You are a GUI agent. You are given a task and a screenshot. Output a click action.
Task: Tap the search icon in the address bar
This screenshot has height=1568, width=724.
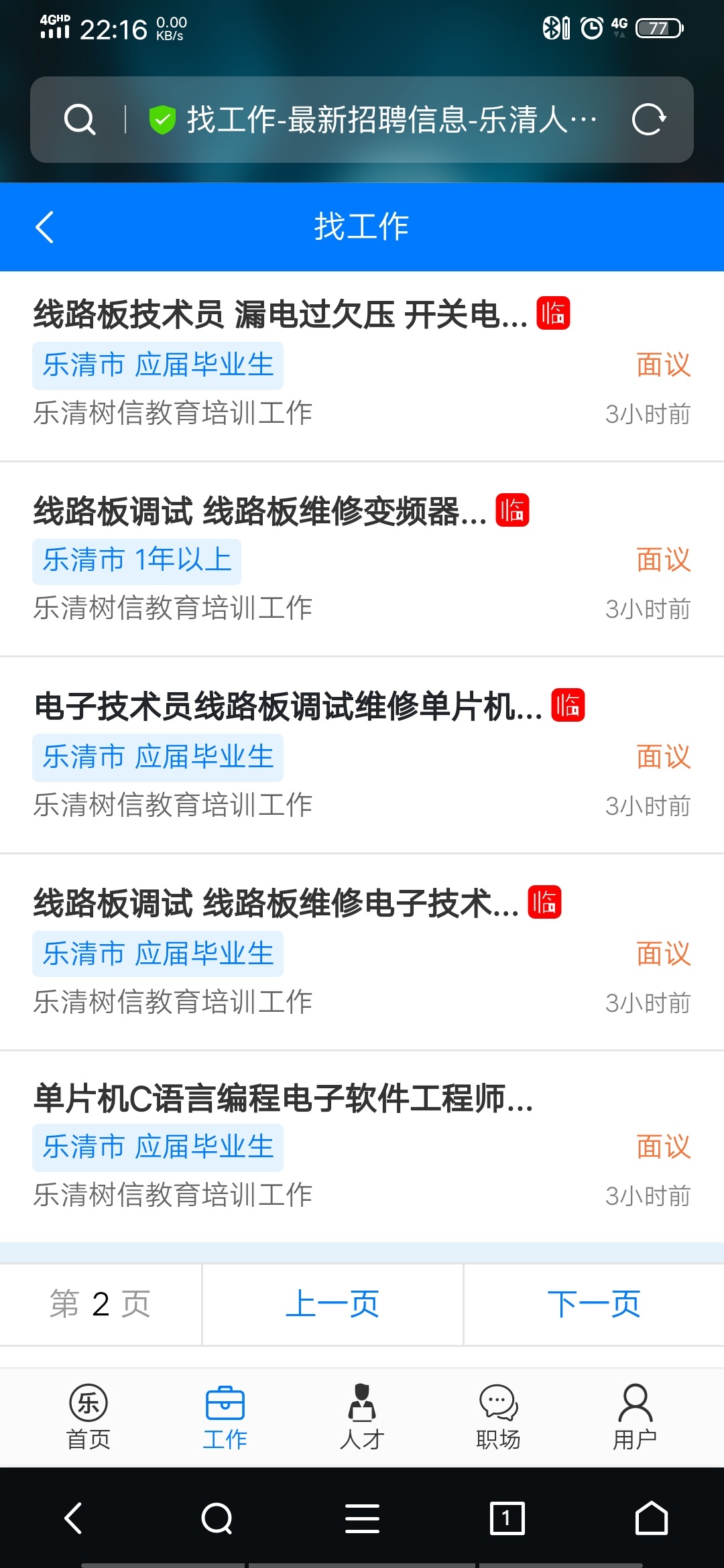click(x=80, y=120)
